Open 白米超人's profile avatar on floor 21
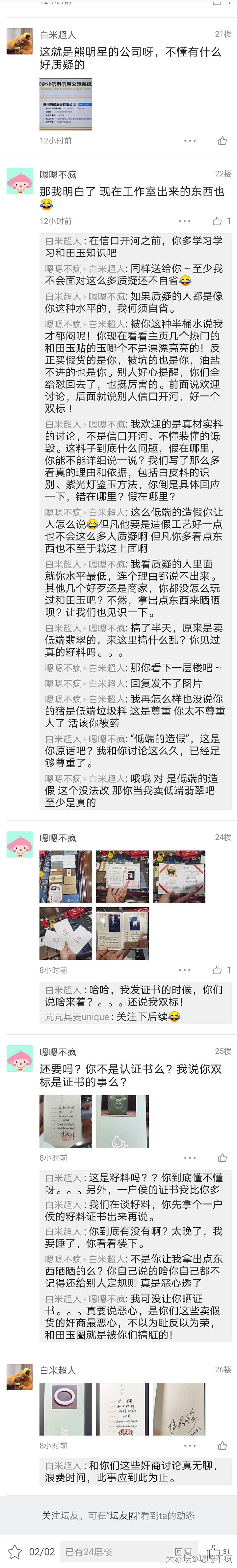This screenshot has height=1568, width=237. point(19,42)
